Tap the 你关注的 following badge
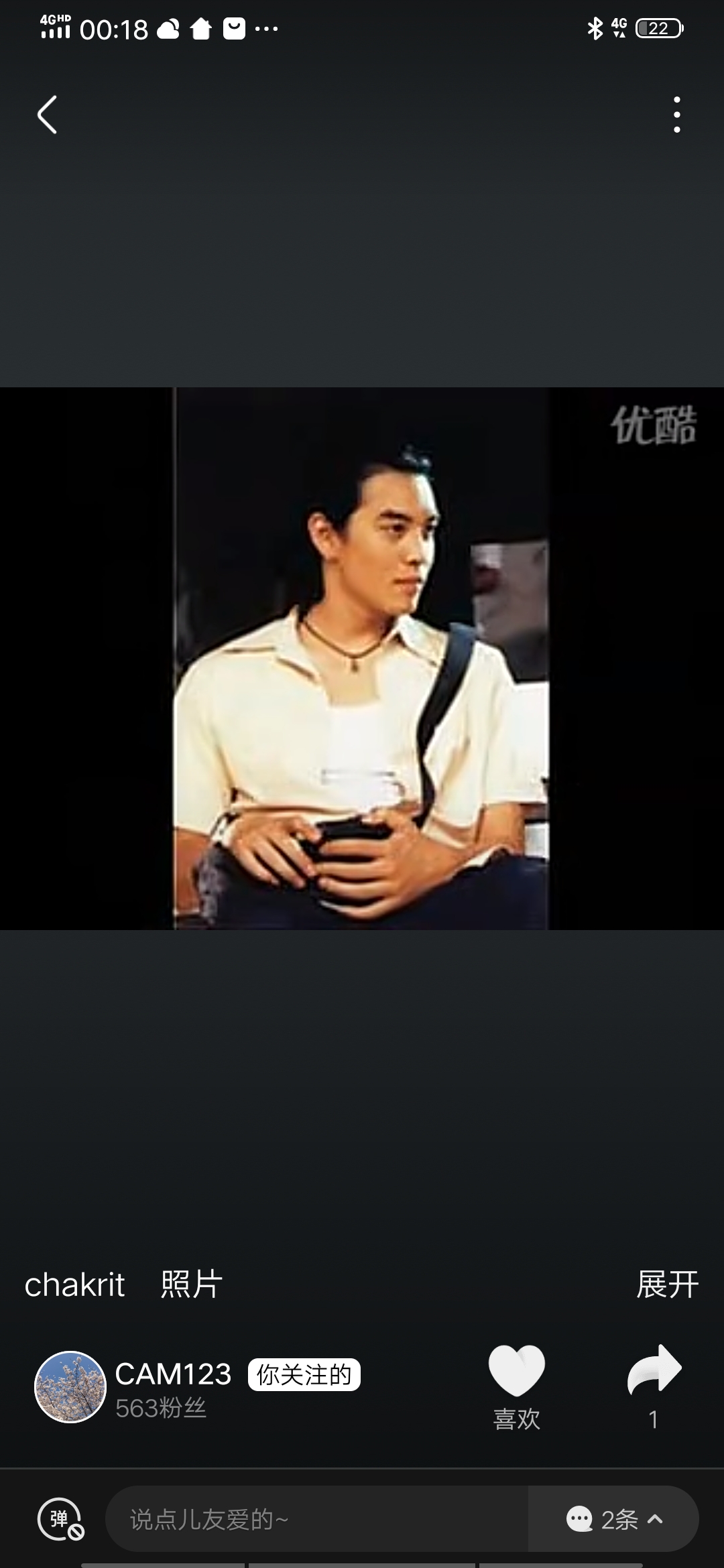This screenshot has height=1568, width=724. [x=304, y=1375]
